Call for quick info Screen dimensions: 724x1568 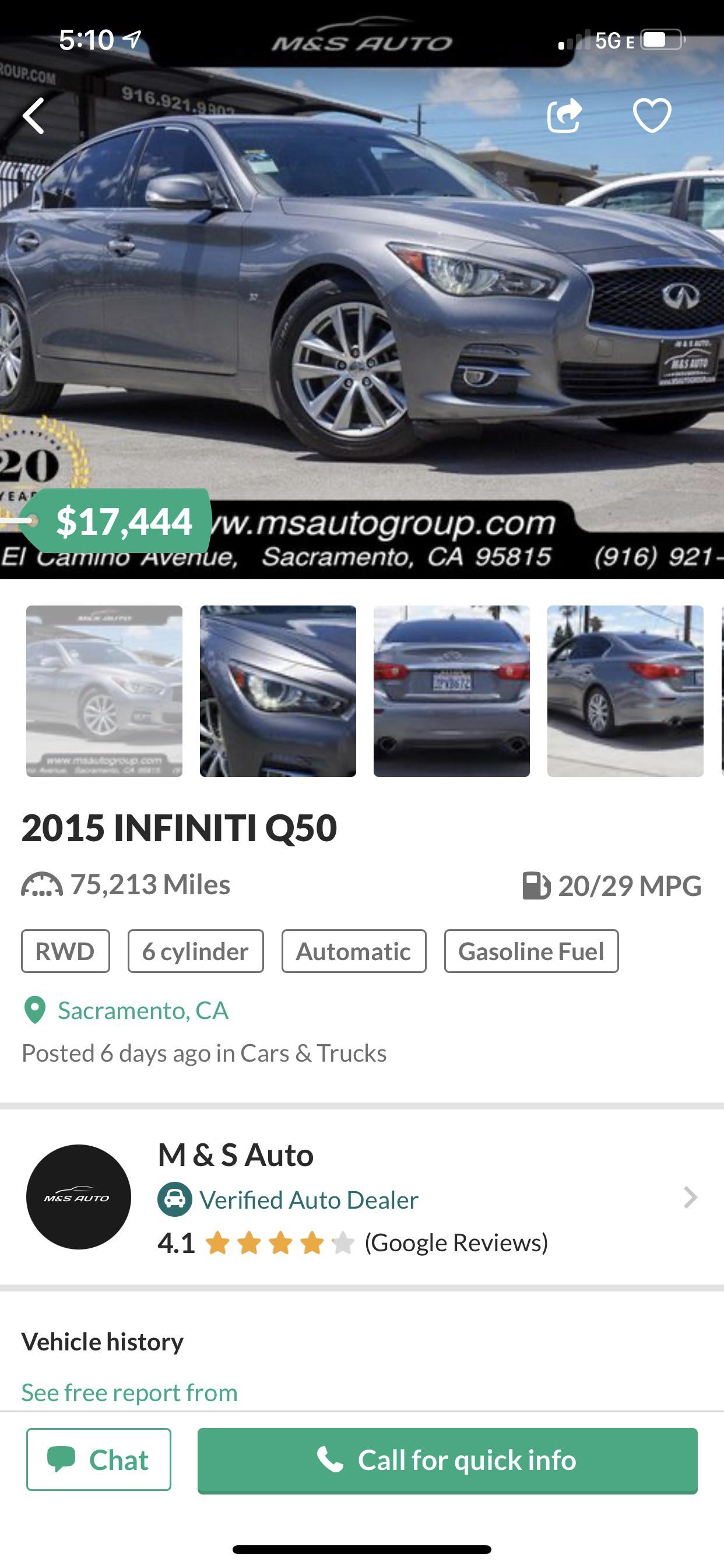click(447, 1461)
